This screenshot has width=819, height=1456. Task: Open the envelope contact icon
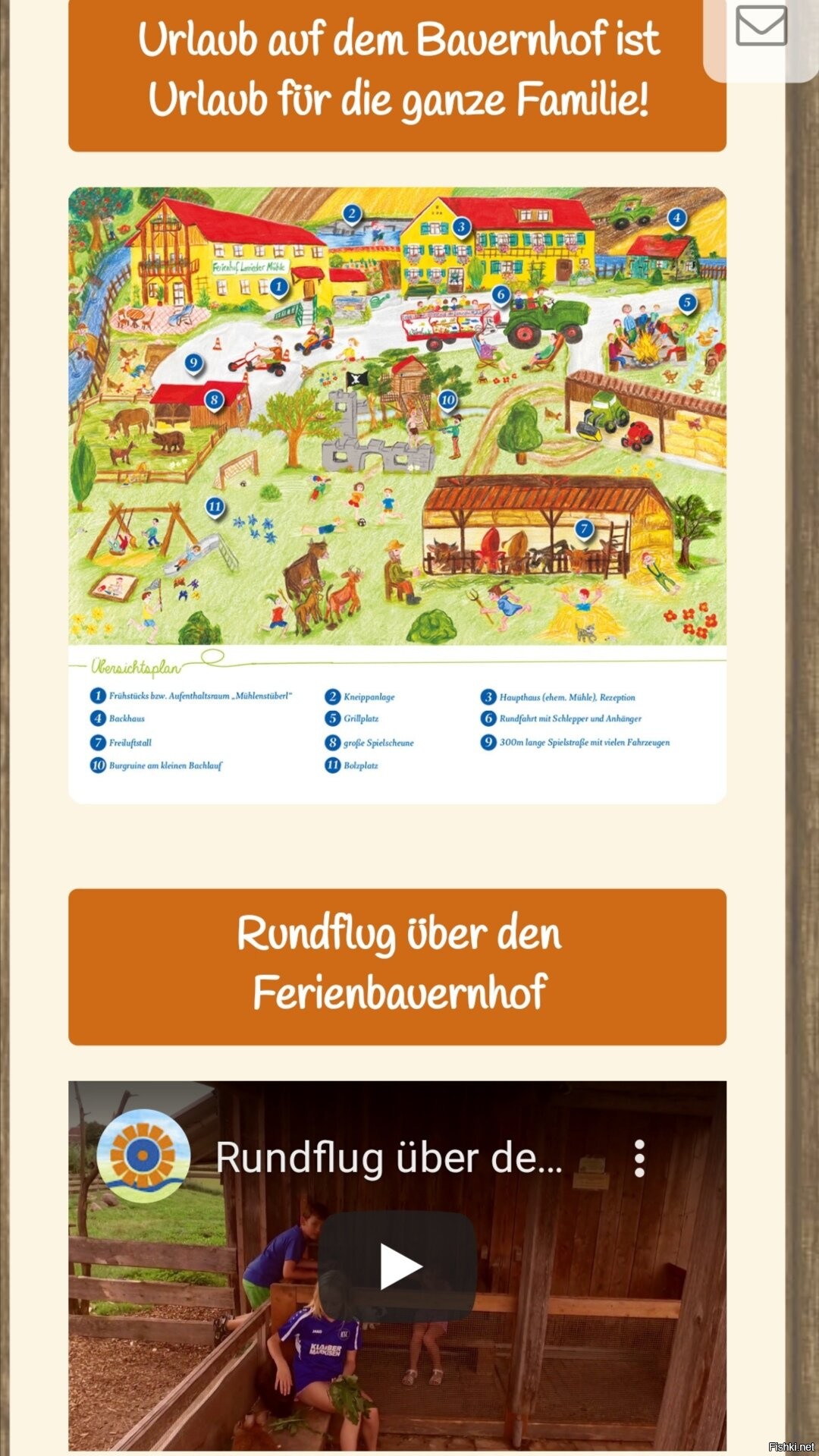[x=761, y=26]
